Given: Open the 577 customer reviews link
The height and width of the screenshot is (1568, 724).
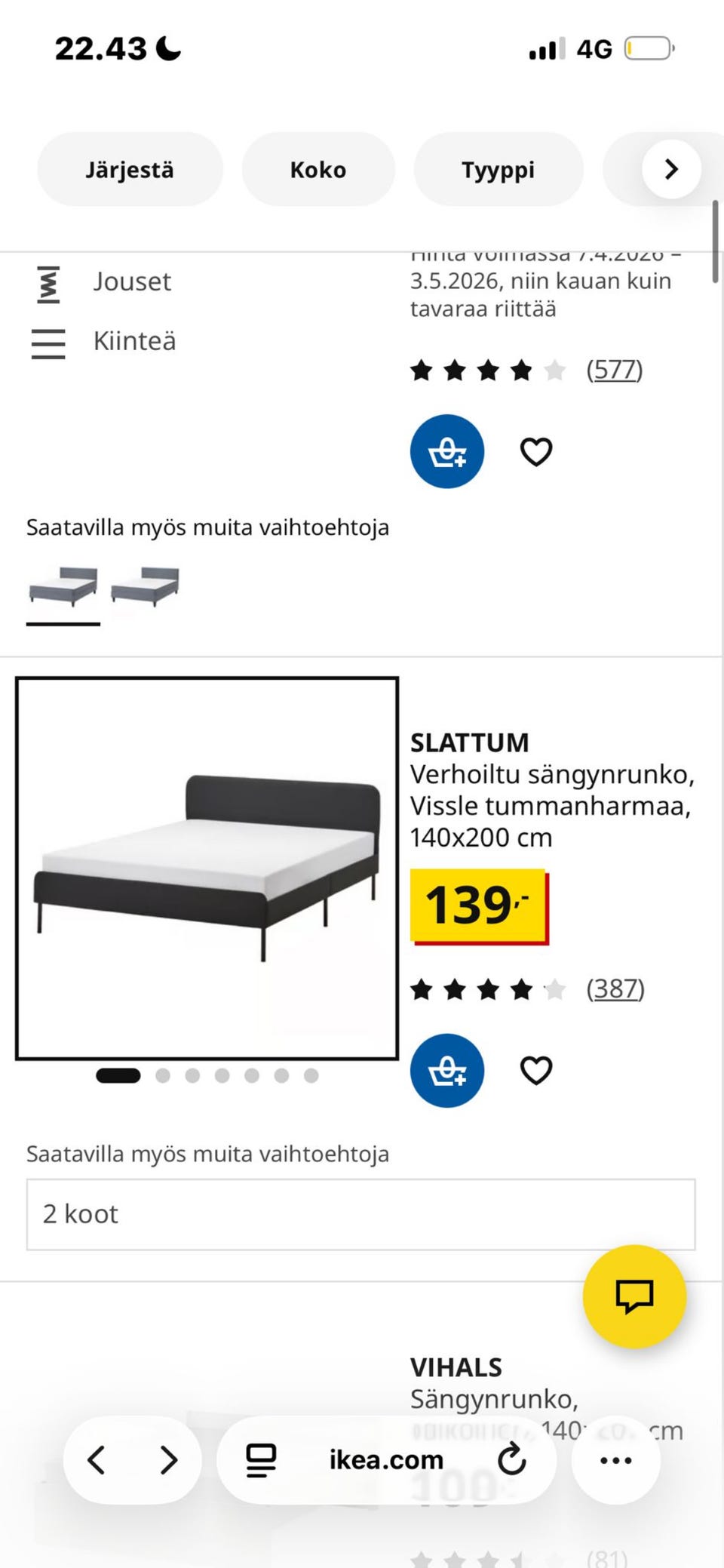Looking at the screenshot, I should [x=615, y=370].
